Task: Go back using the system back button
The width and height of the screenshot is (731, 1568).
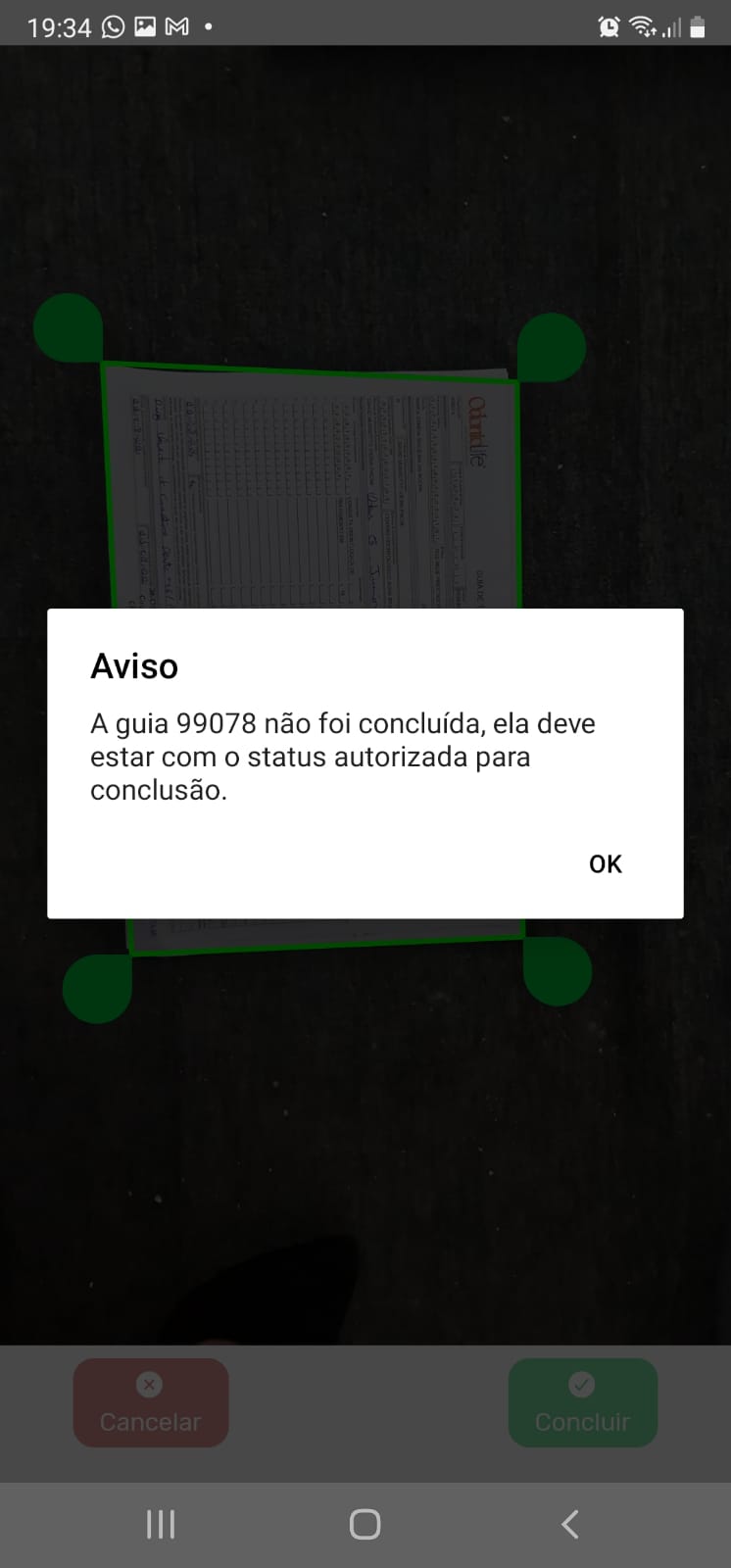Action: click(x=569, y=1524)
